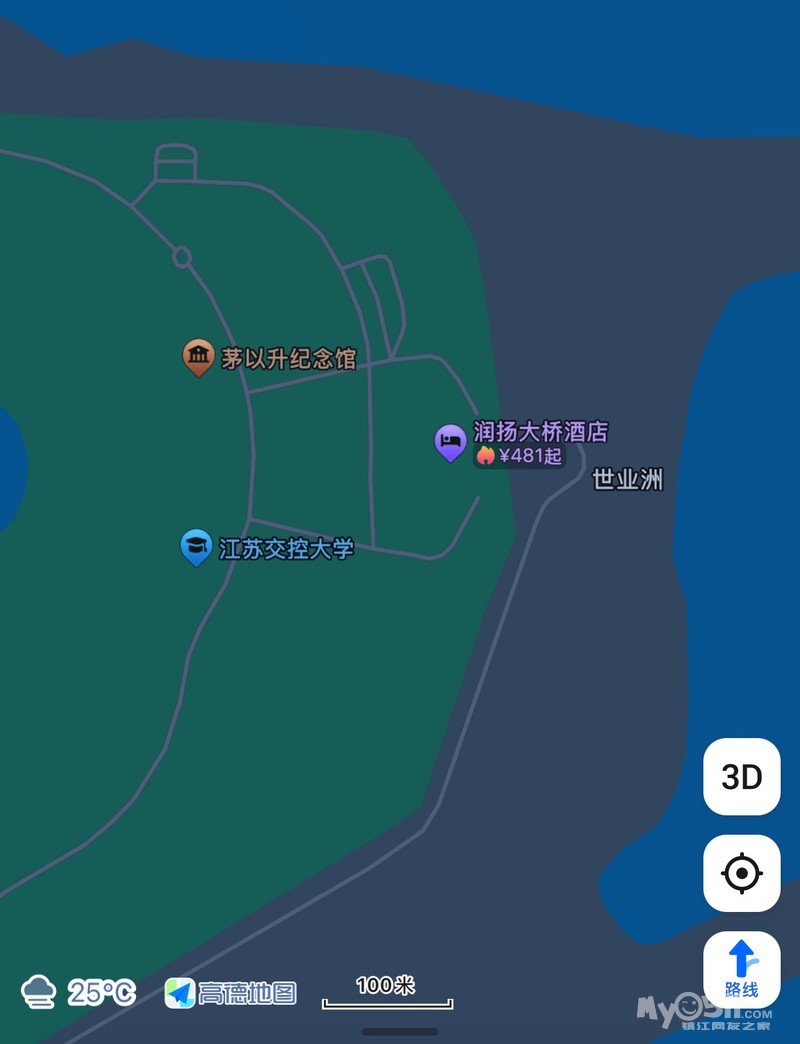This screenshot has height=1044, width=800.
Task: Center the map on my current location
Action: pyautogui.click(x=741, y=873)
